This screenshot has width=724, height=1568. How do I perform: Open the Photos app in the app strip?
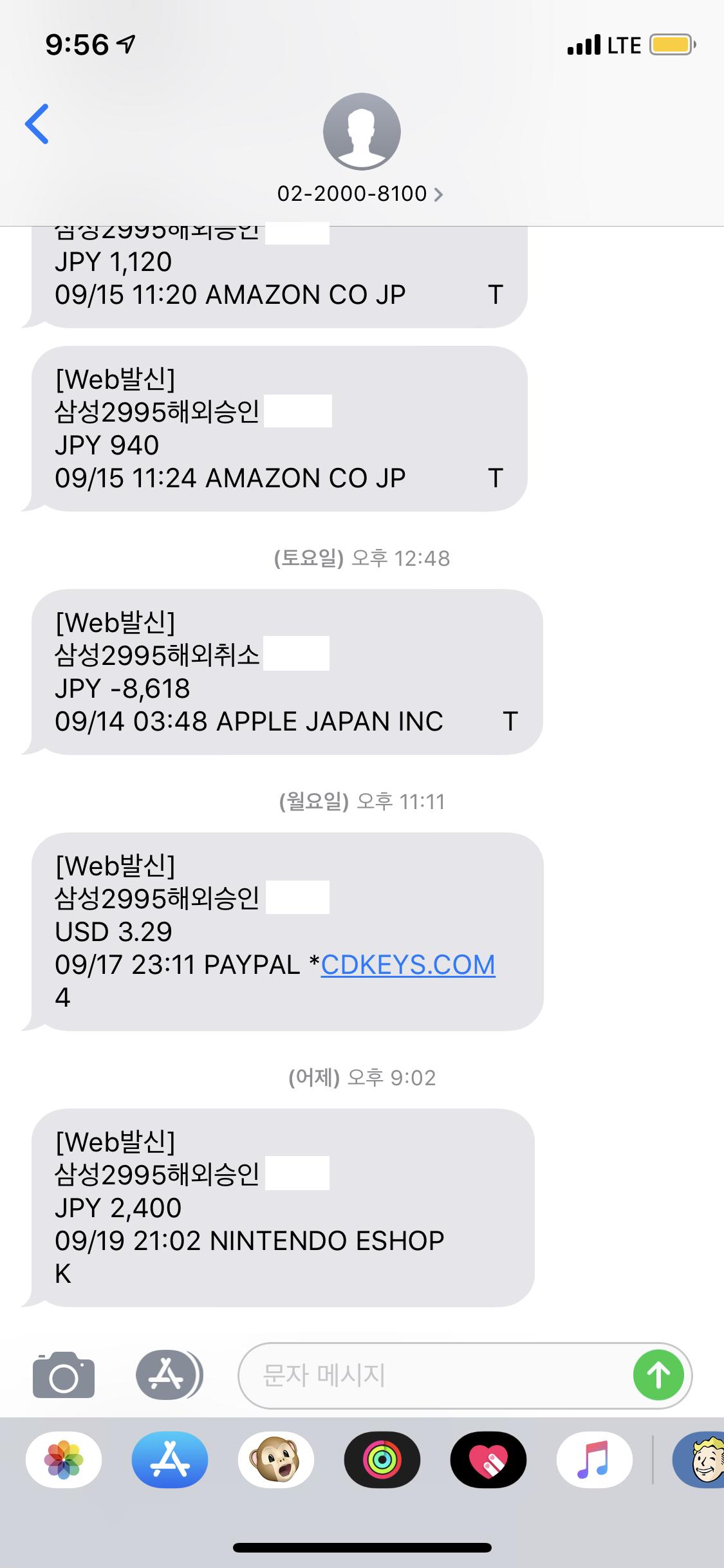coord(64,1460)
